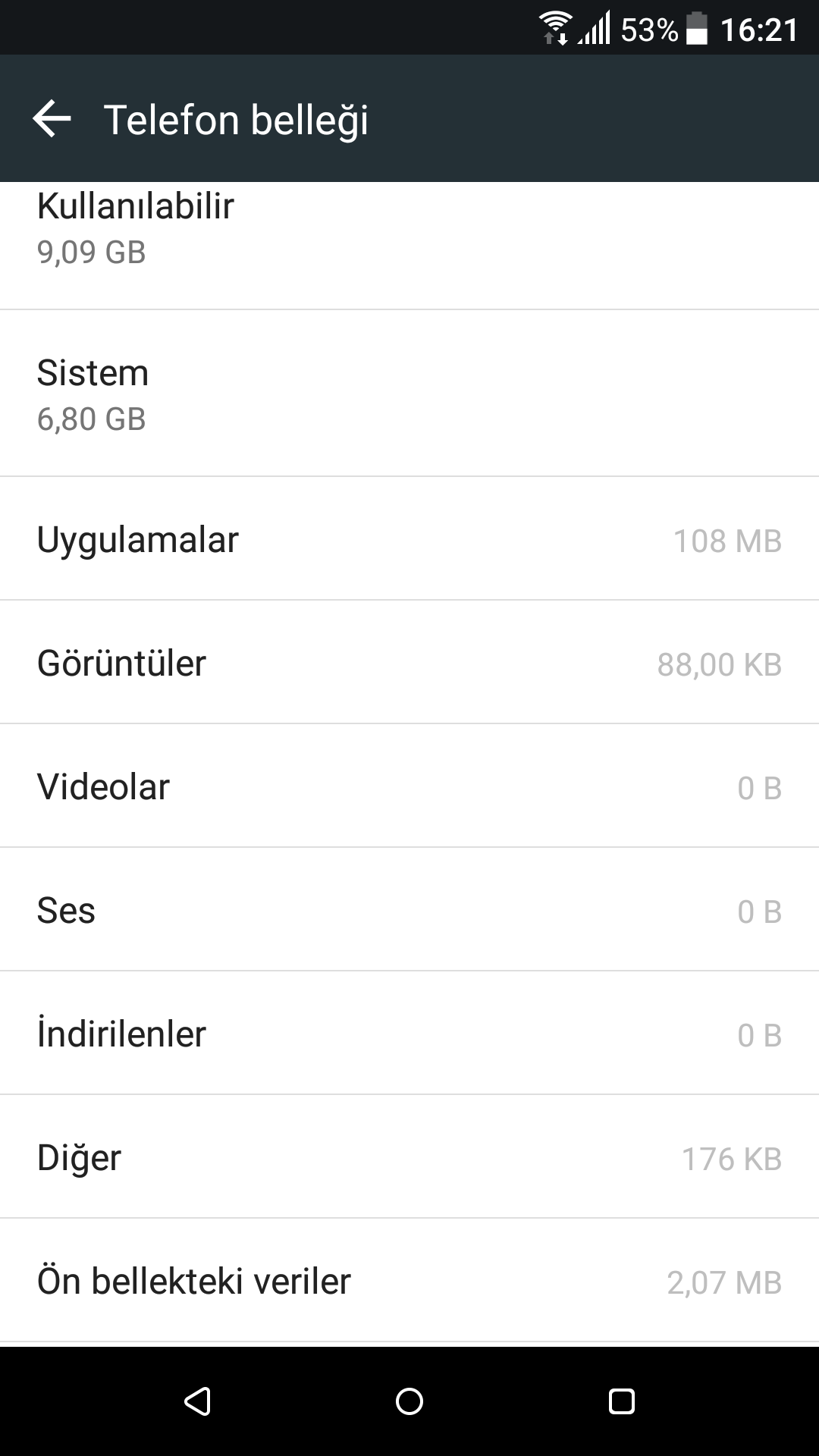Tap Ön bellekteki veriler to clear cache
The image size is (819, 1456).
pos(409,1281)
